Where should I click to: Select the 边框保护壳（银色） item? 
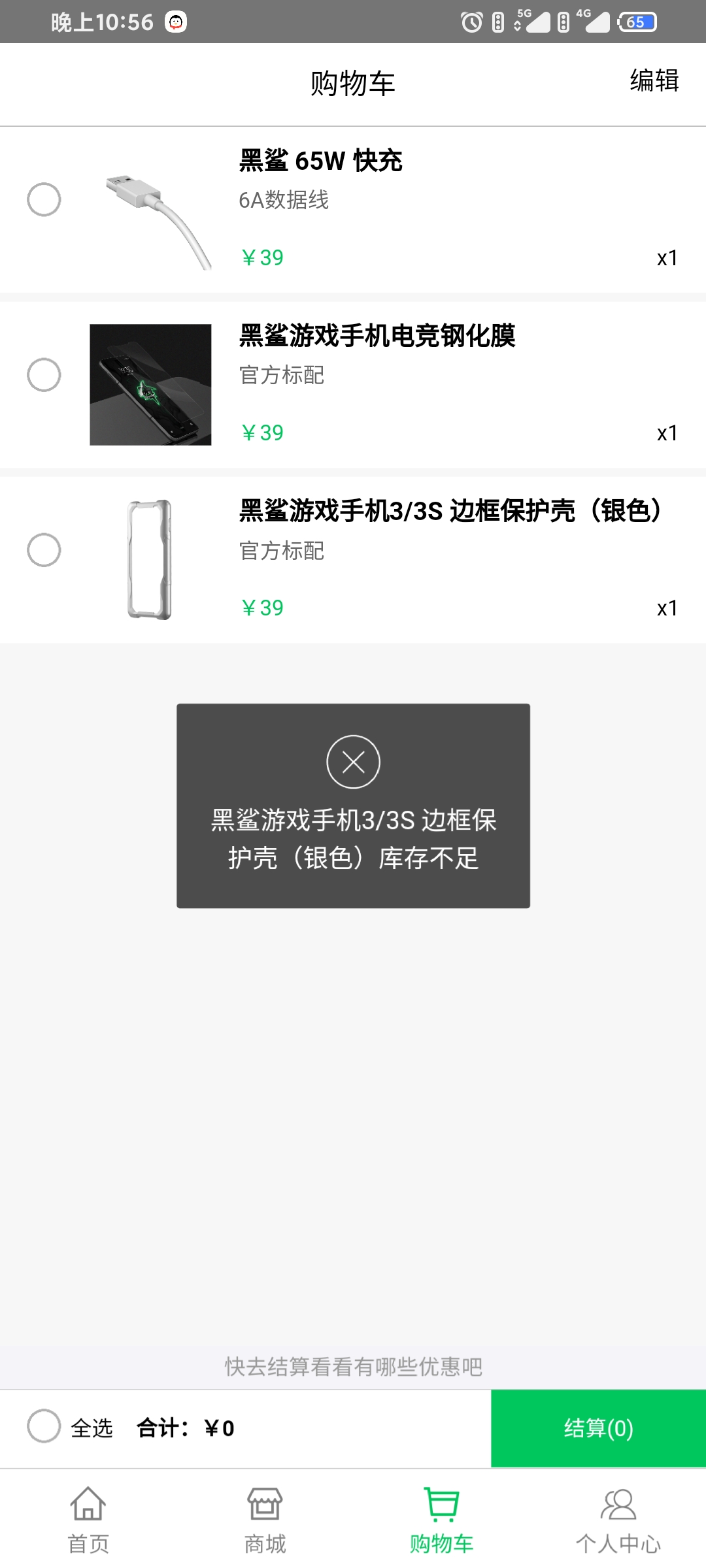pyautogui.click(x=44, y=550)
